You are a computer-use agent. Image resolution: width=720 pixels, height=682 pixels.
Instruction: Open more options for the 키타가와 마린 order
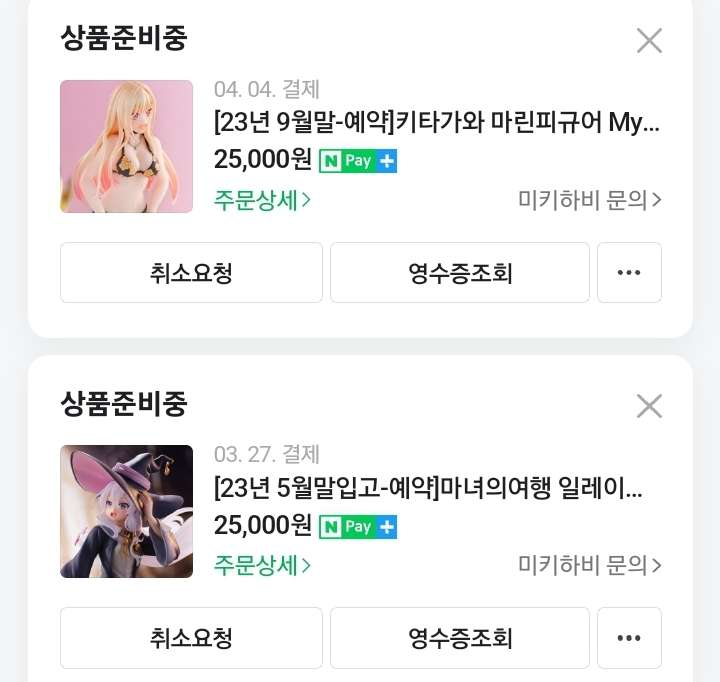pyautogui.click(x=629, y=273)
